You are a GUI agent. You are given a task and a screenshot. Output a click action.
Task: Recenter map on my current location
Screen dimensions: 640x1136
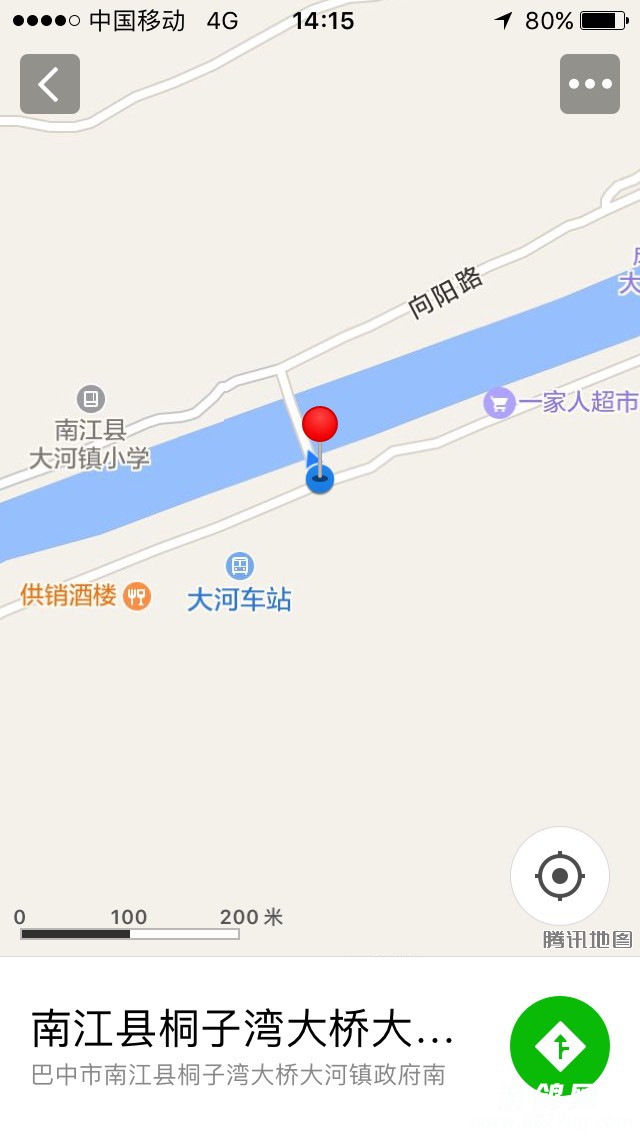pos(560,876)
